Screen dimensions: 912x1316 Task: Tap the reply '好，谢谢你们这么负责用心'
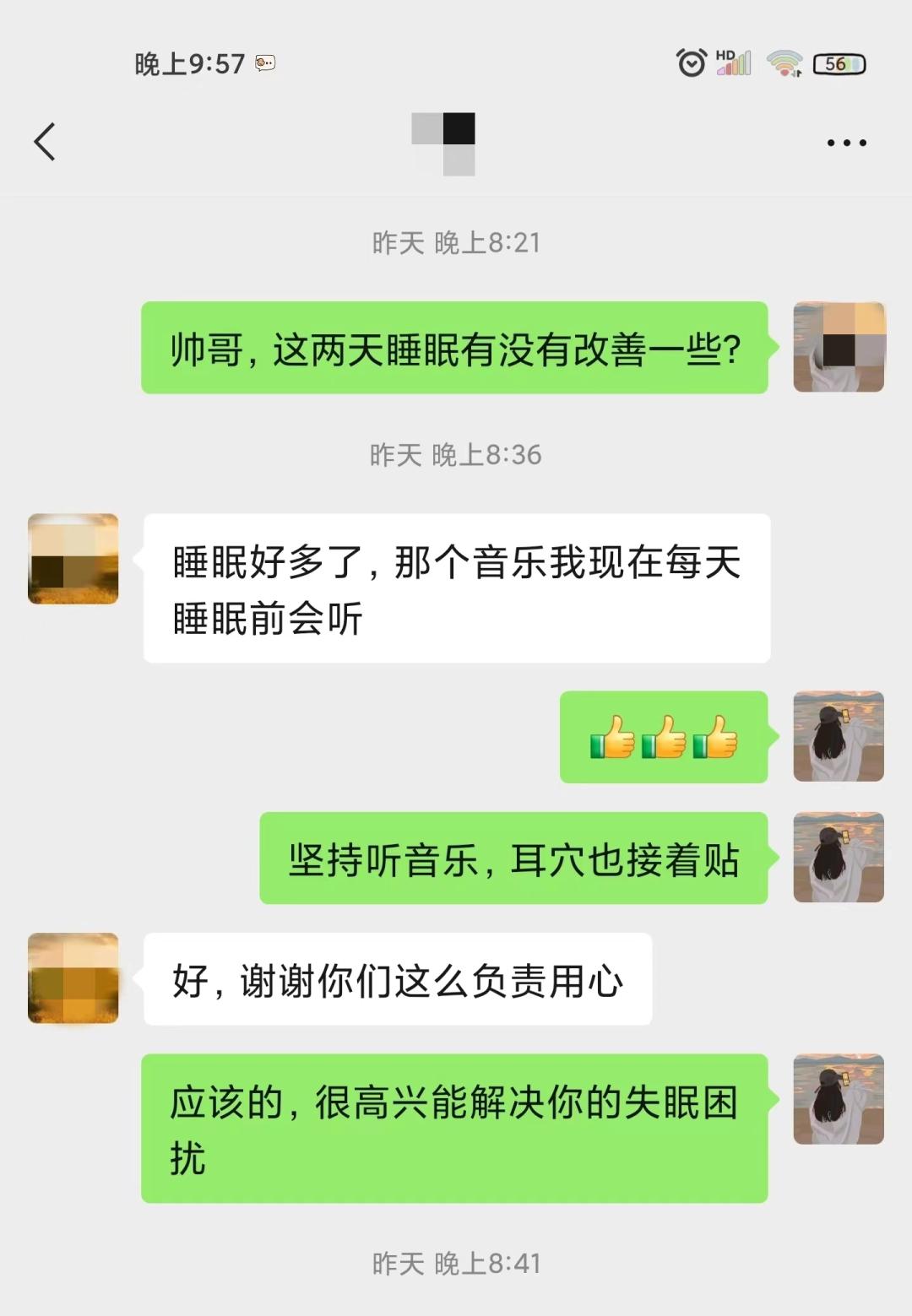pos(397,979)
